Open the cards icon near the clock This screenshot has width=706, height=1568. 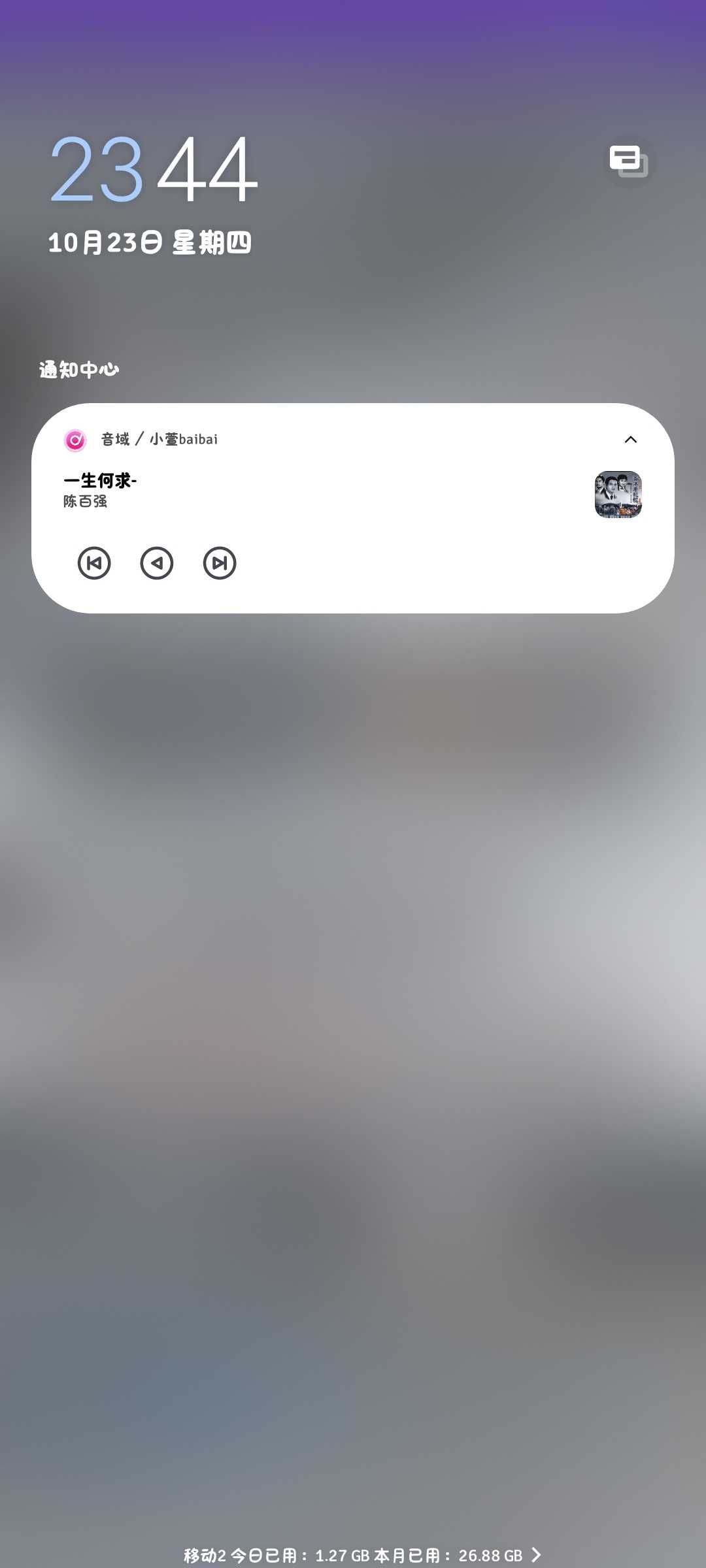tap(628, 161)
